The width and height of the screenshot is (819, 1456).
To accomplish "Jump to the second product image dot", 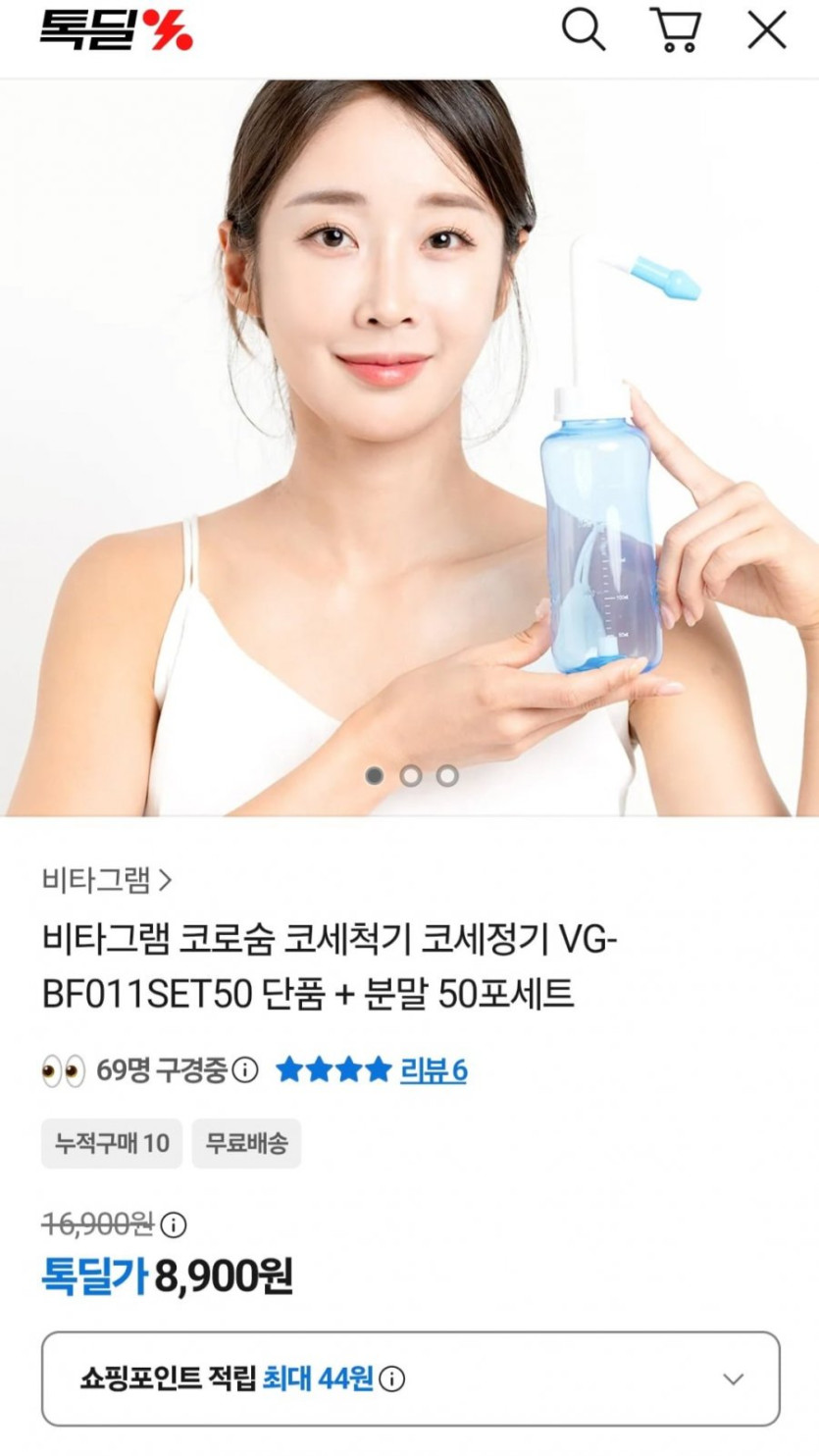I will pyautogui.click(x=411, y=776).
